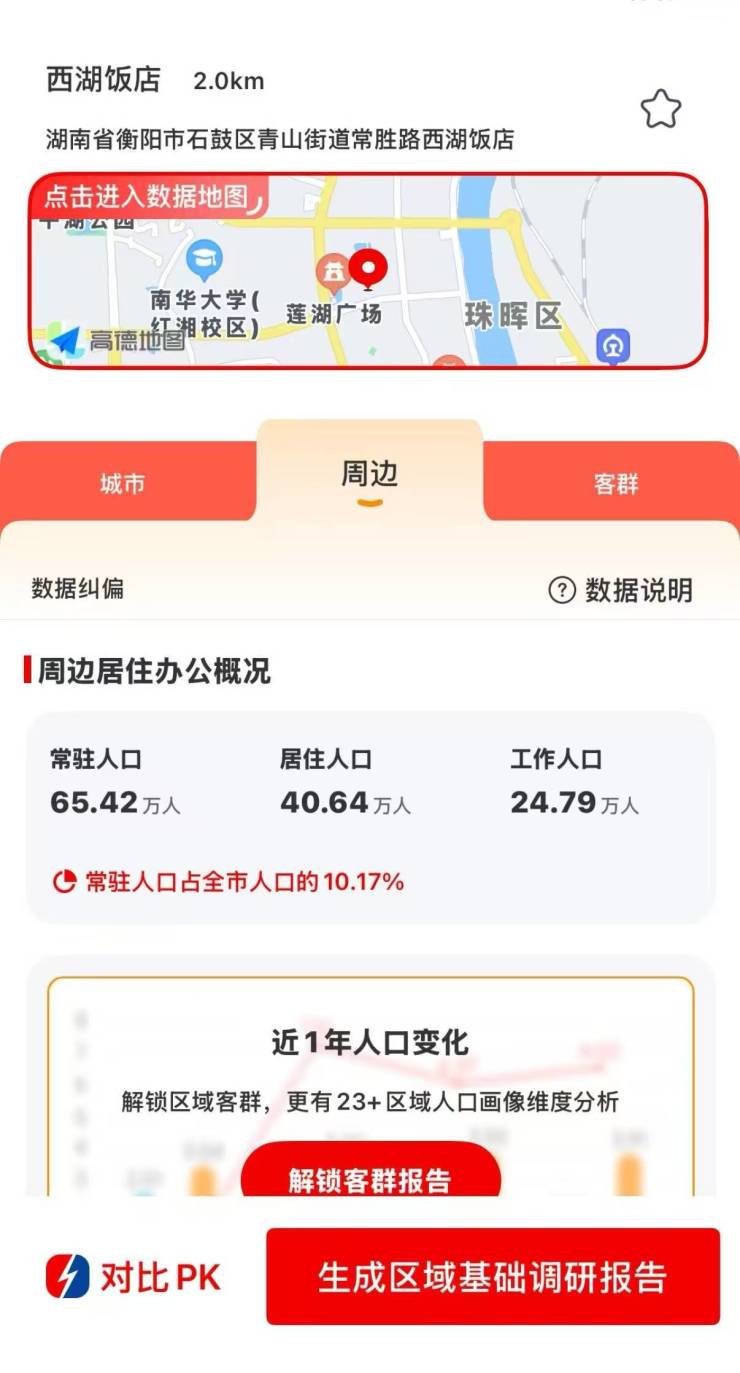This screenshot has width=740, height=1373.
Task: Switch to the 城市 tab
Action: pos(122,485)
